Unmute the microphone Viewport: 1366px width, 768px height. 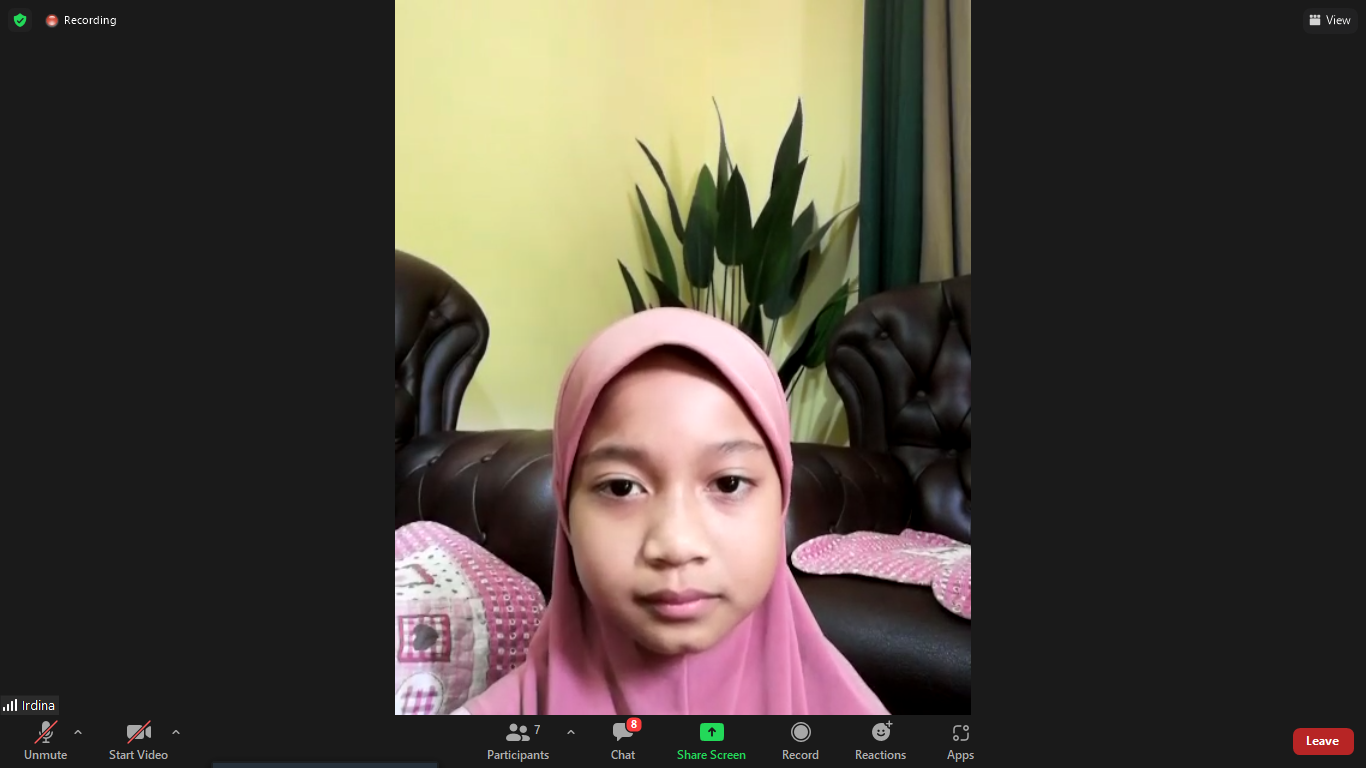(45, 741)
